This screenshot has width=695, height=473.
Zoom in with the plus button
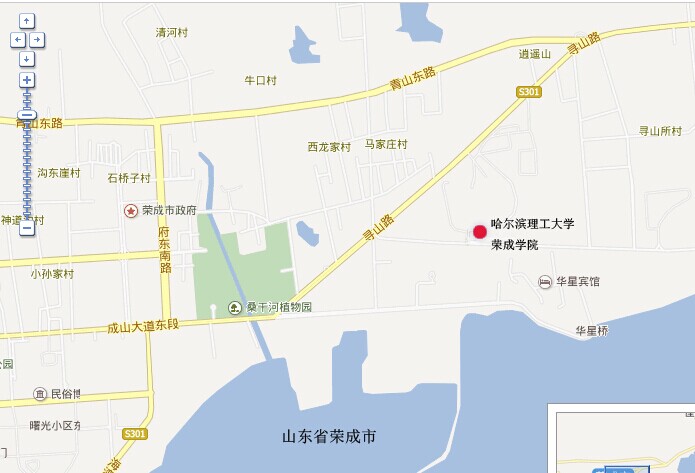[27, 79]
